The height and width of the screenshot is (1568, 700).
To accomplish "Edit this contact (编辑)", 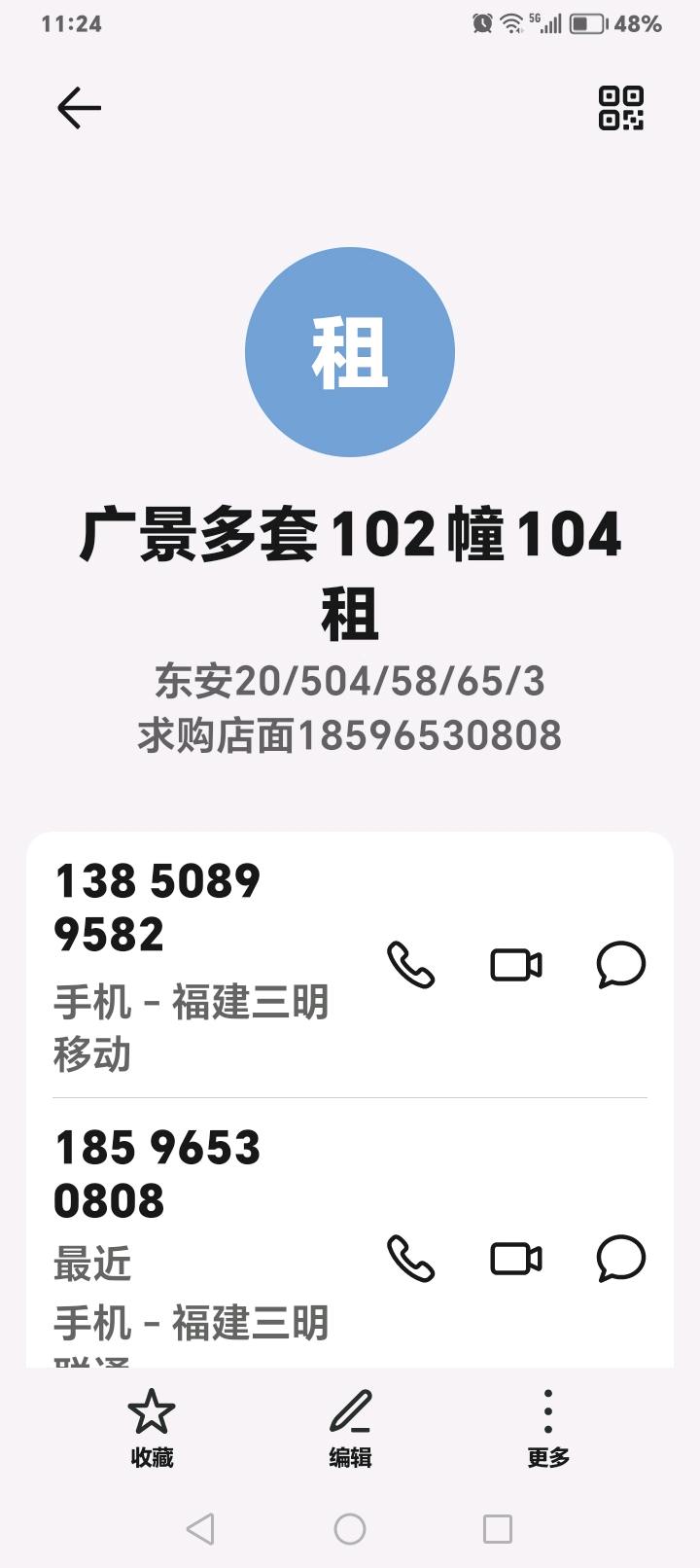I will pyautogui.click(x=350, y=1427).
